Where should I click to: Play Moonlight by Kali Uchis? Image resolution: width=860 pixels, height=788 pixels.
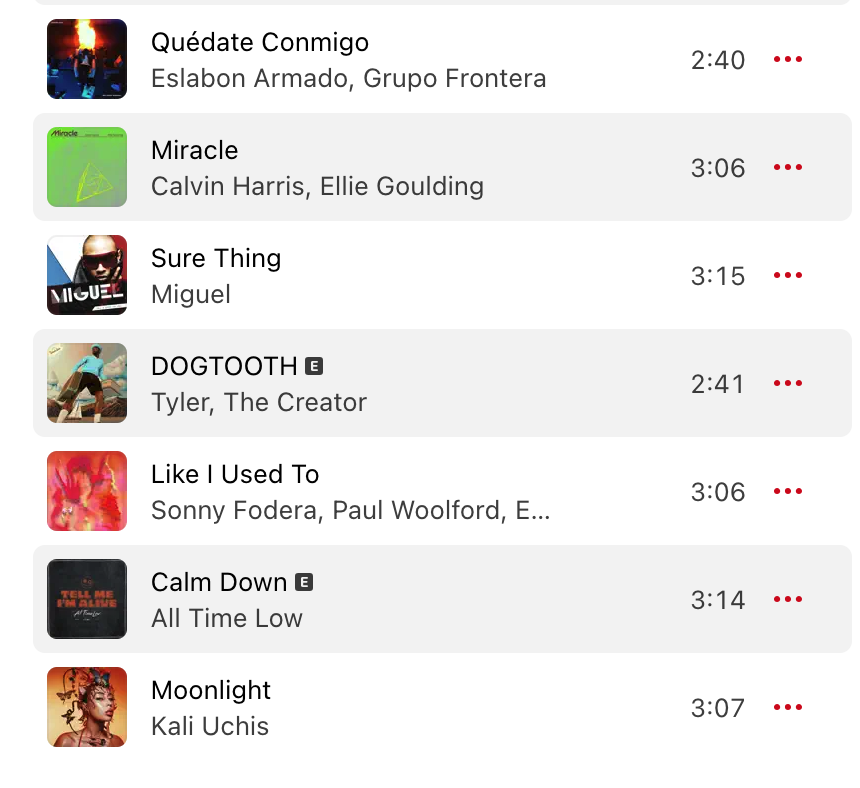click(87, 707)
